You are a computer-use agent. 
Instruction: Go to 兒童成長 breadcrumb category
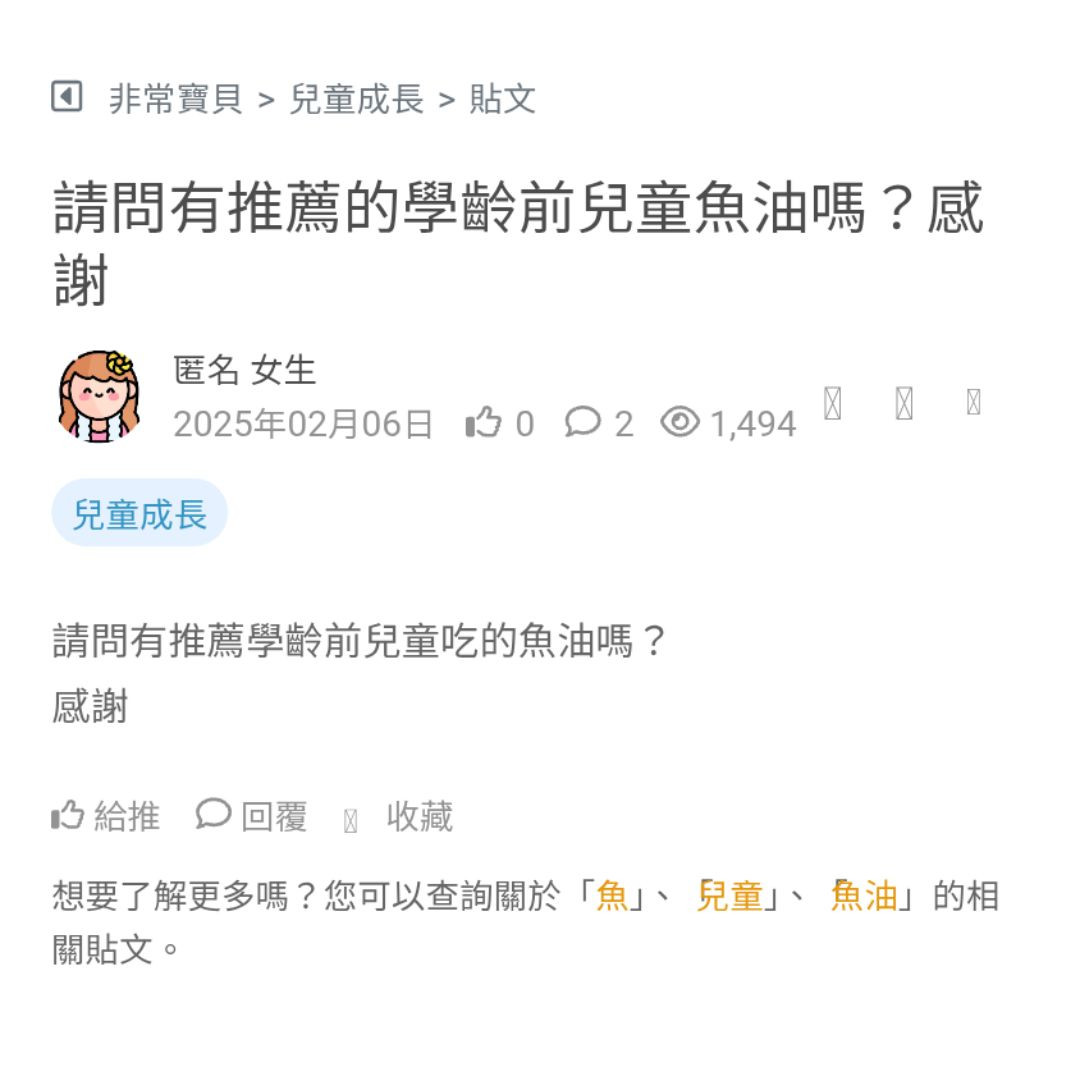pos(356,99)
